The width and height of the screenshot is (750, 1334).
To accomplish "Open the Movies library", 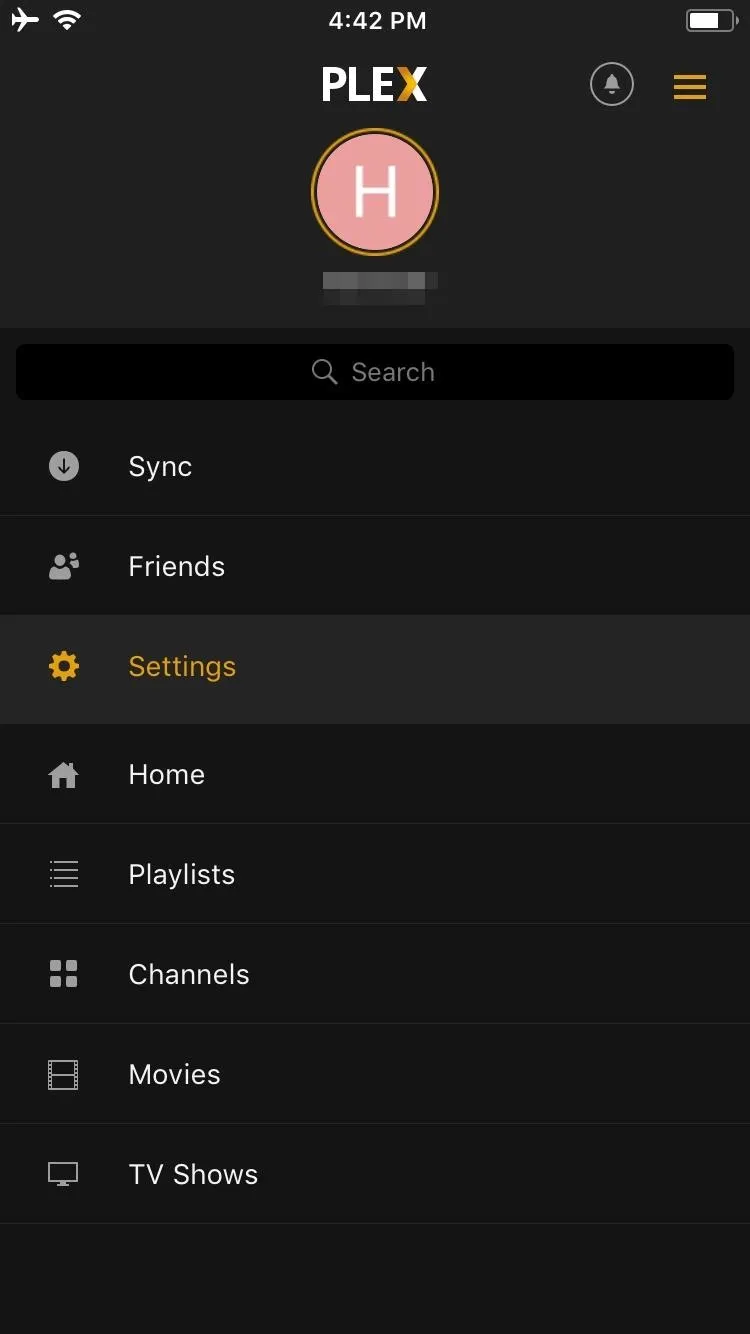I will point(375,1074).
